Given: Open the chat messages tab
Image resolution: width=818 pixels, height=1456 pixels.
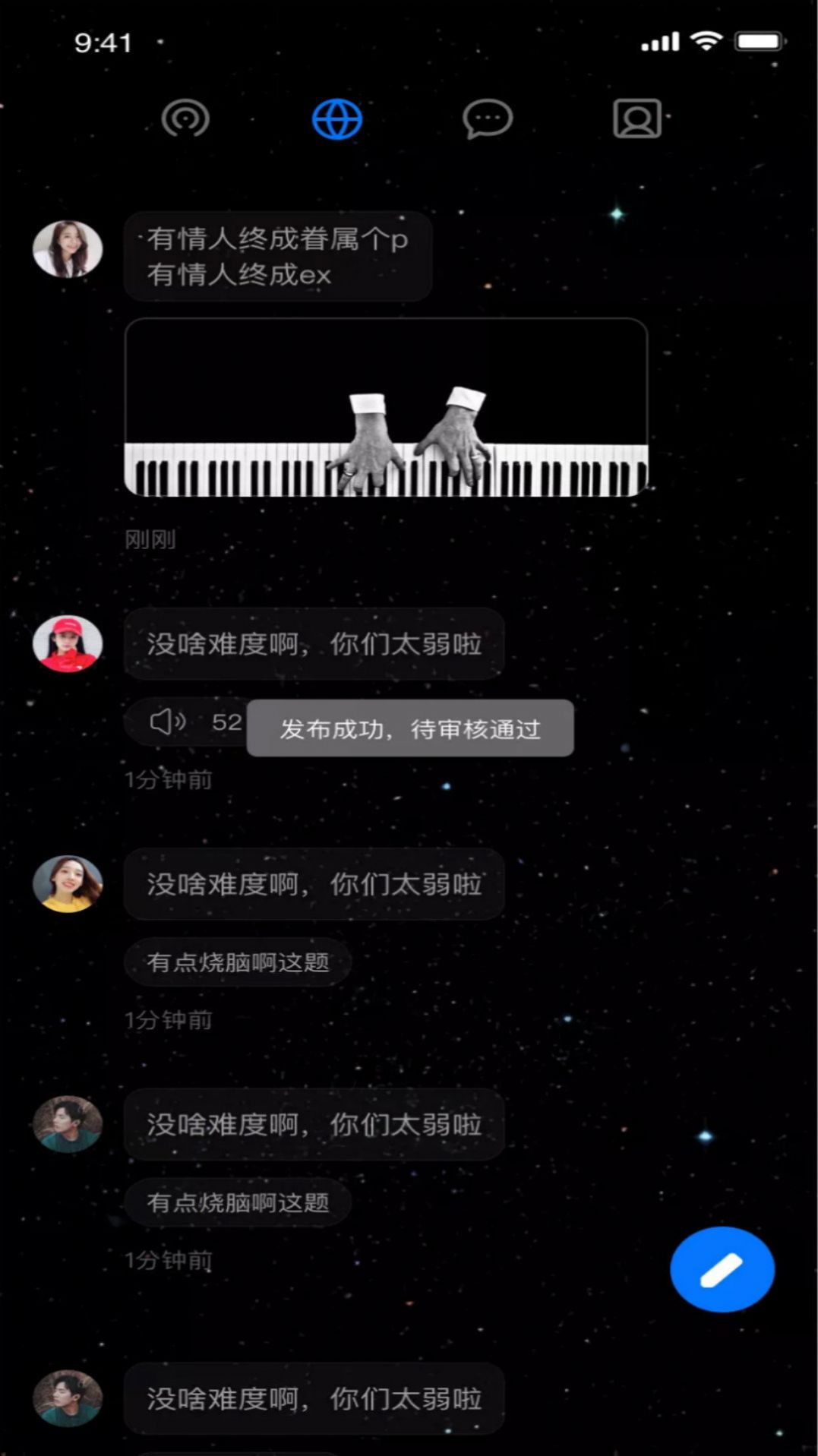Looking at the screenshot, I should [x=488, y=119].
